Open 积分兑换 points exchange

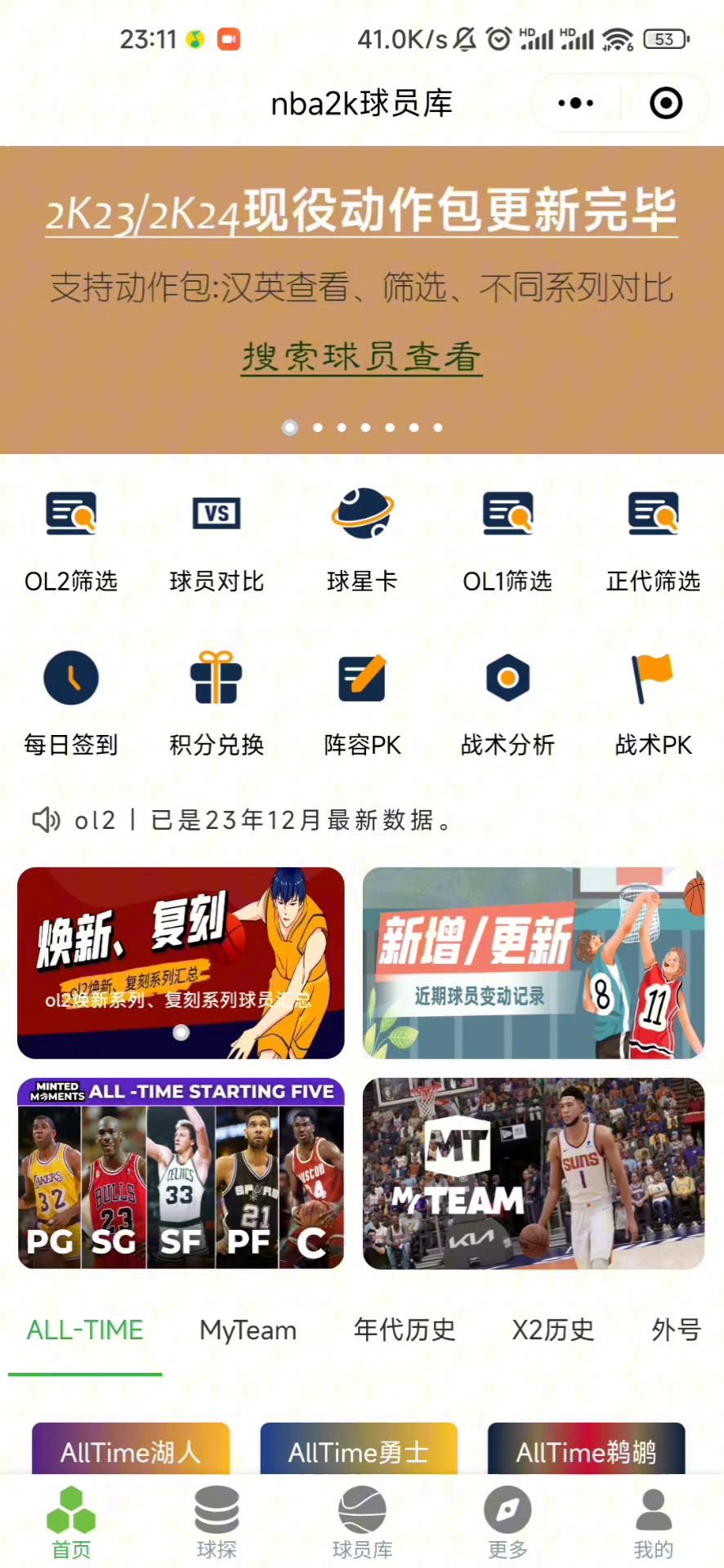point(217,702)
